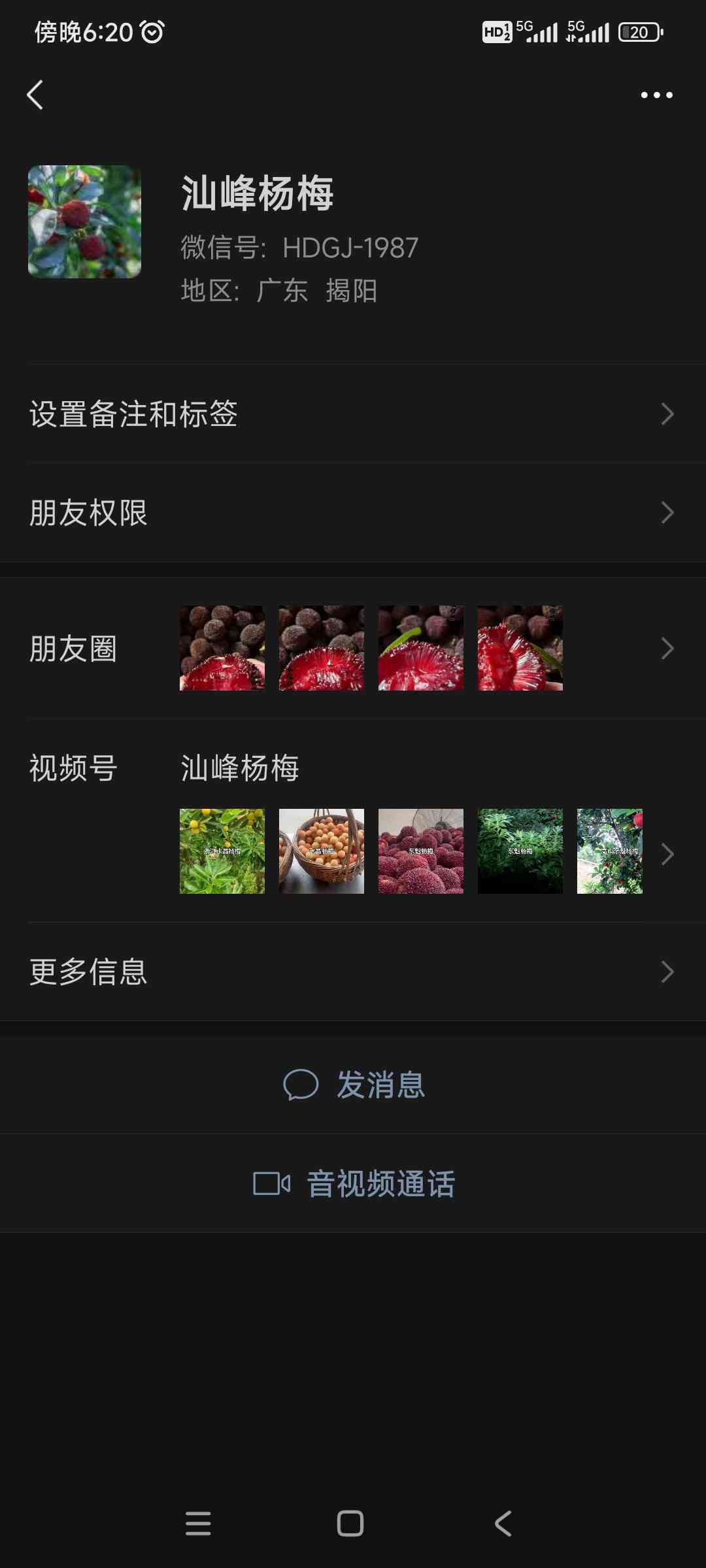Start 音视频通话 call
706x1568 pixels.
point(353,1183)
